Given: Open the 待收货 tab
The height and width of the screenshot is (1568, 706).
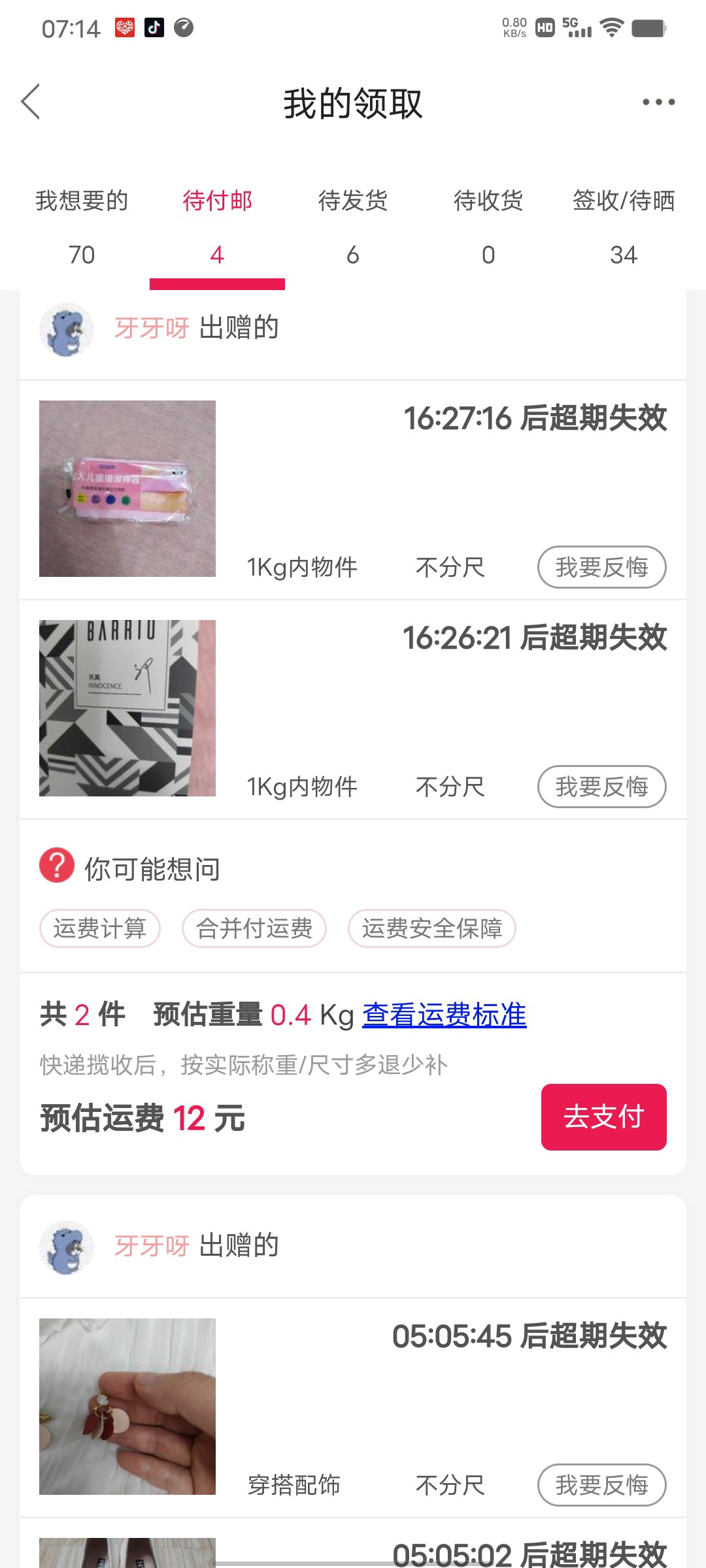Looking at the screenshot, I should click(x=488, y=225).
